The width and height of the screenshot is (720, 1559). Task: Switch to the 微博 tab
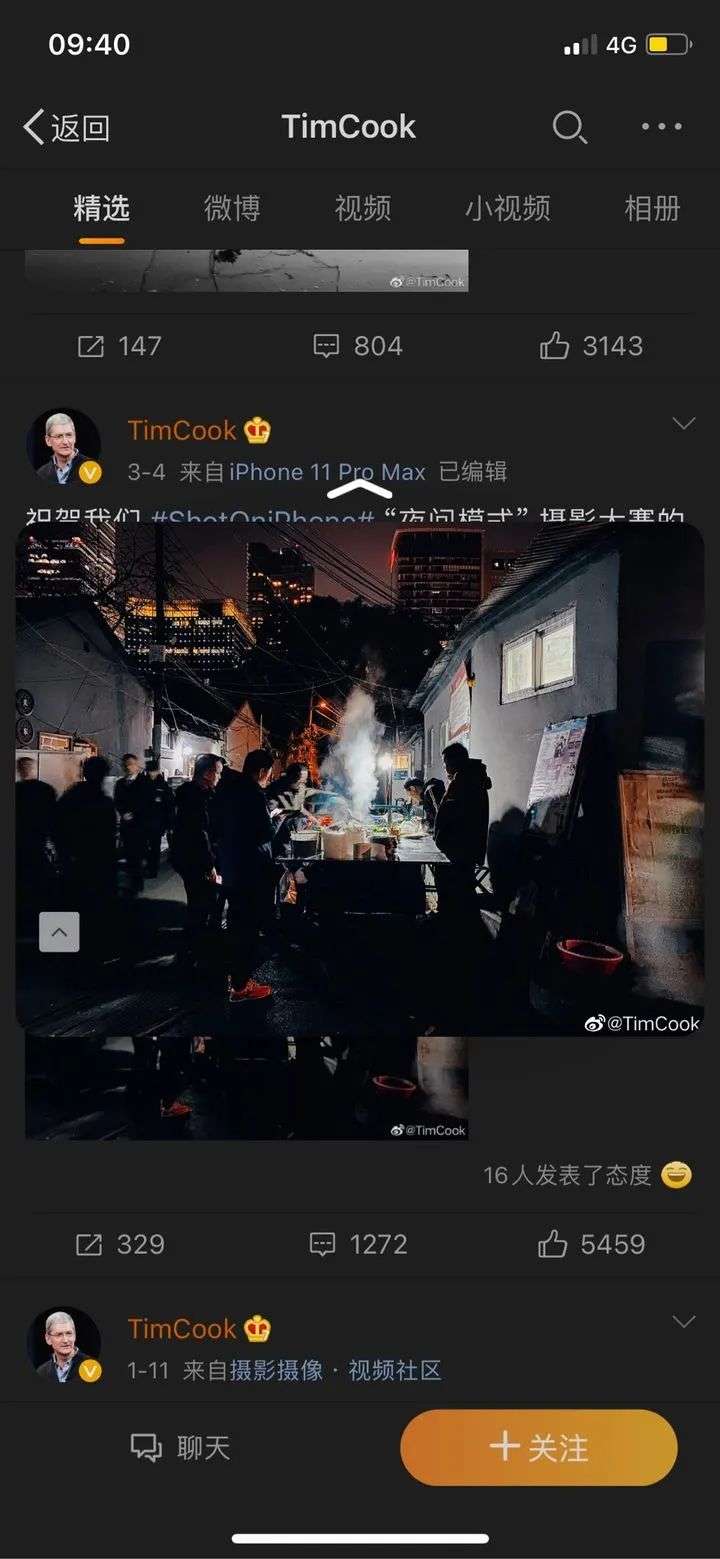[232, 208]
